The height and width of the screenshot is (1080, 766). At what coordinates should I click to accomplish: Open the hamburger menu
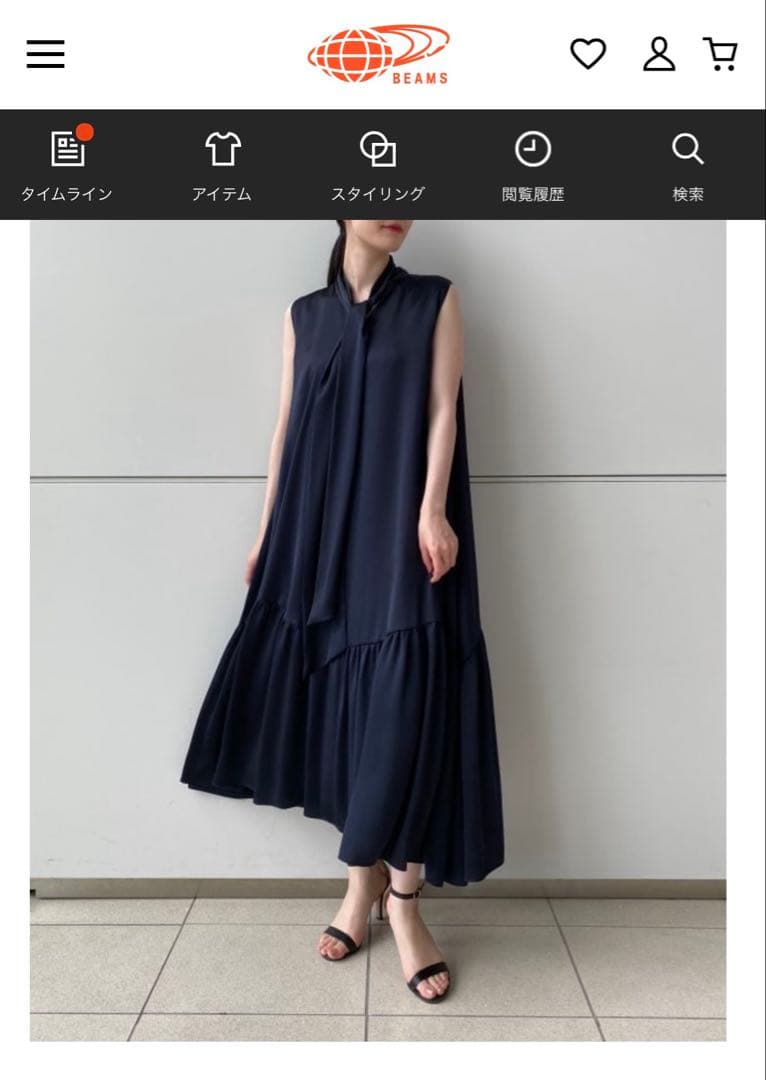[x=45, y=54]
